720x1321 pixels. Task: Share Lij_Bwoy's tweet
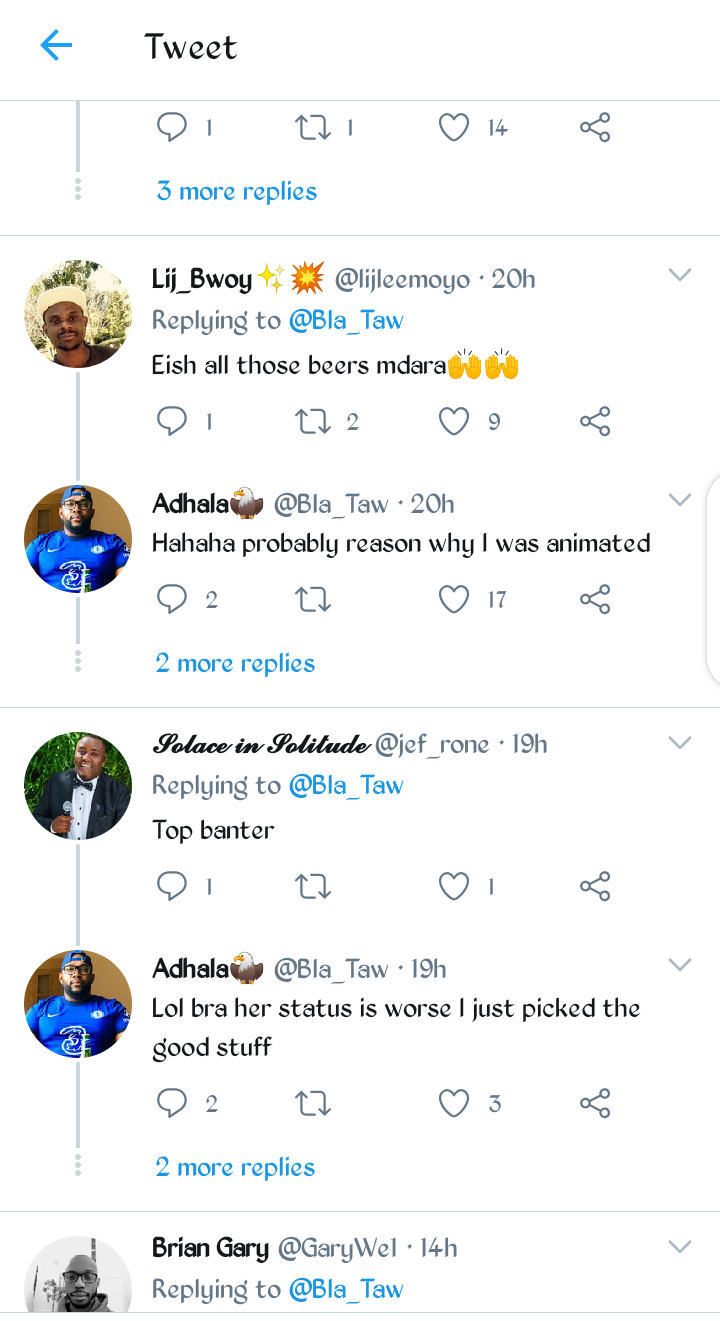595,421
